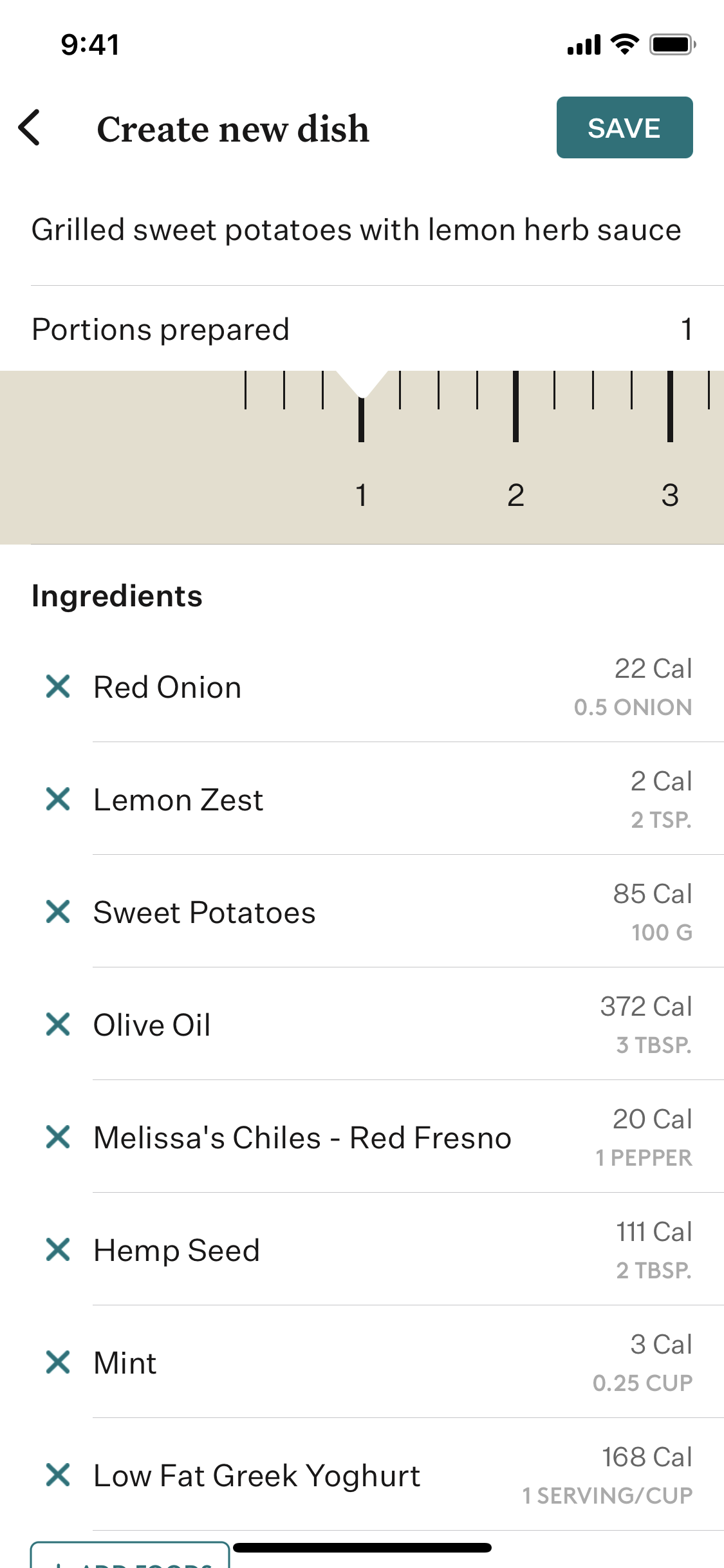Delete Sweet Potatoes ingredient
This screenshot has width=724, height=1568.
pos(58,911)
